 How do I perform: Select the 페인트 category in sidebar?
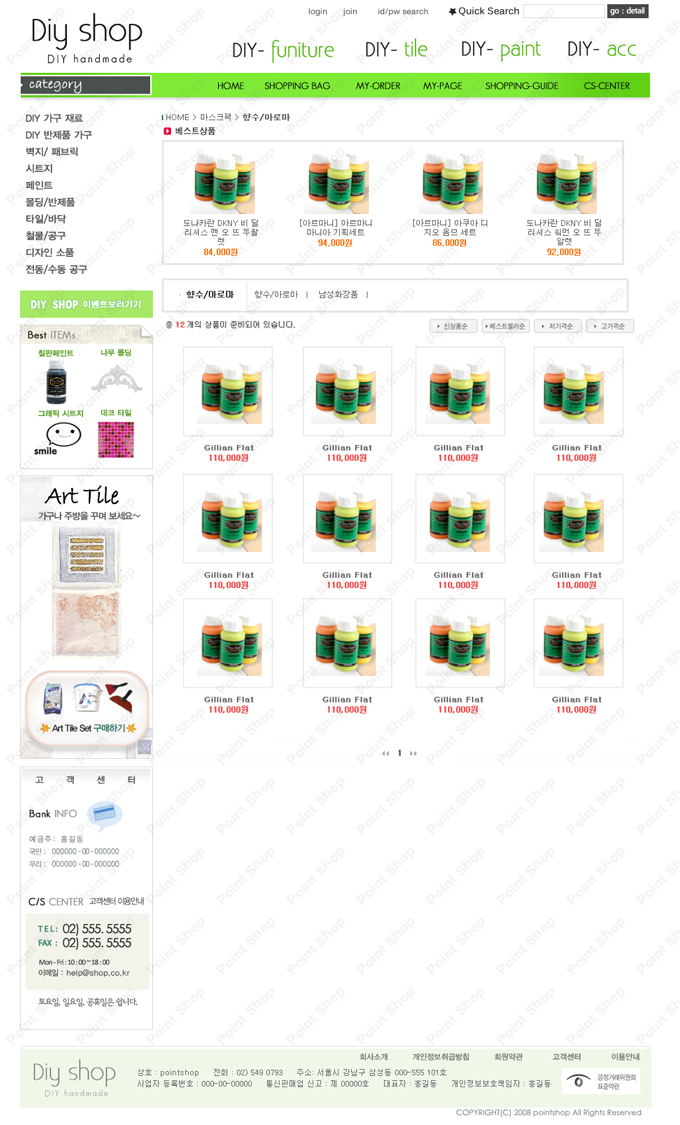pos(39,185)
